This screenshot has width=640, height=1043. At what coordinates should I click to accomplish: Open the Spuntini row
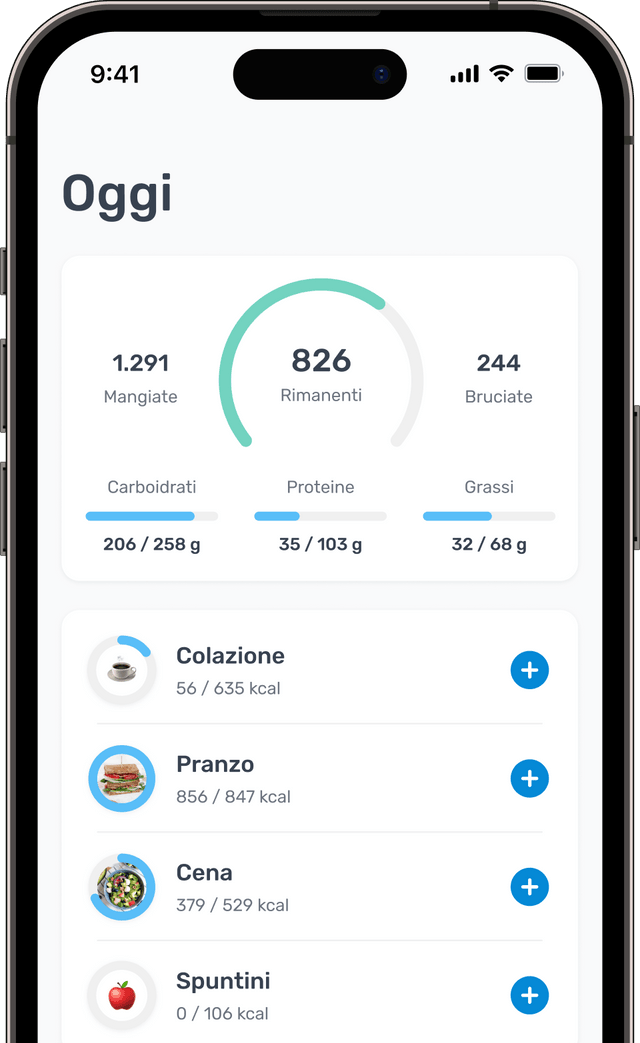(320, 995)
